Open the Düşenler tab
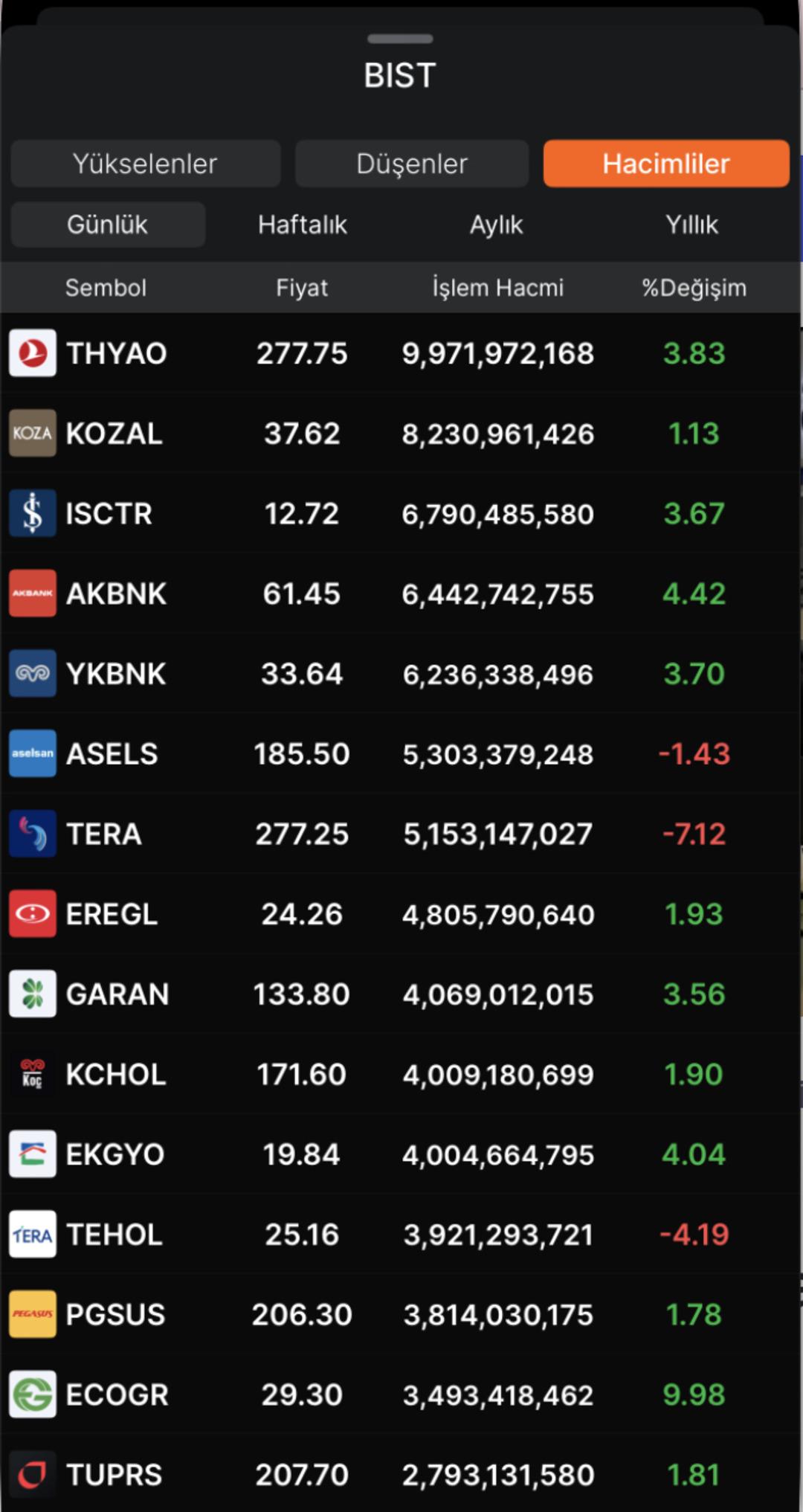Viewport: 803px width, 1512px height. coord(412,164)
